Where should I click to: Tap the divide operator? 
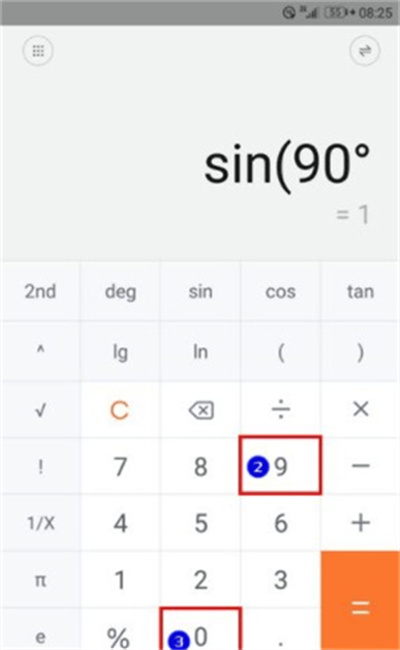click(281, 410)
